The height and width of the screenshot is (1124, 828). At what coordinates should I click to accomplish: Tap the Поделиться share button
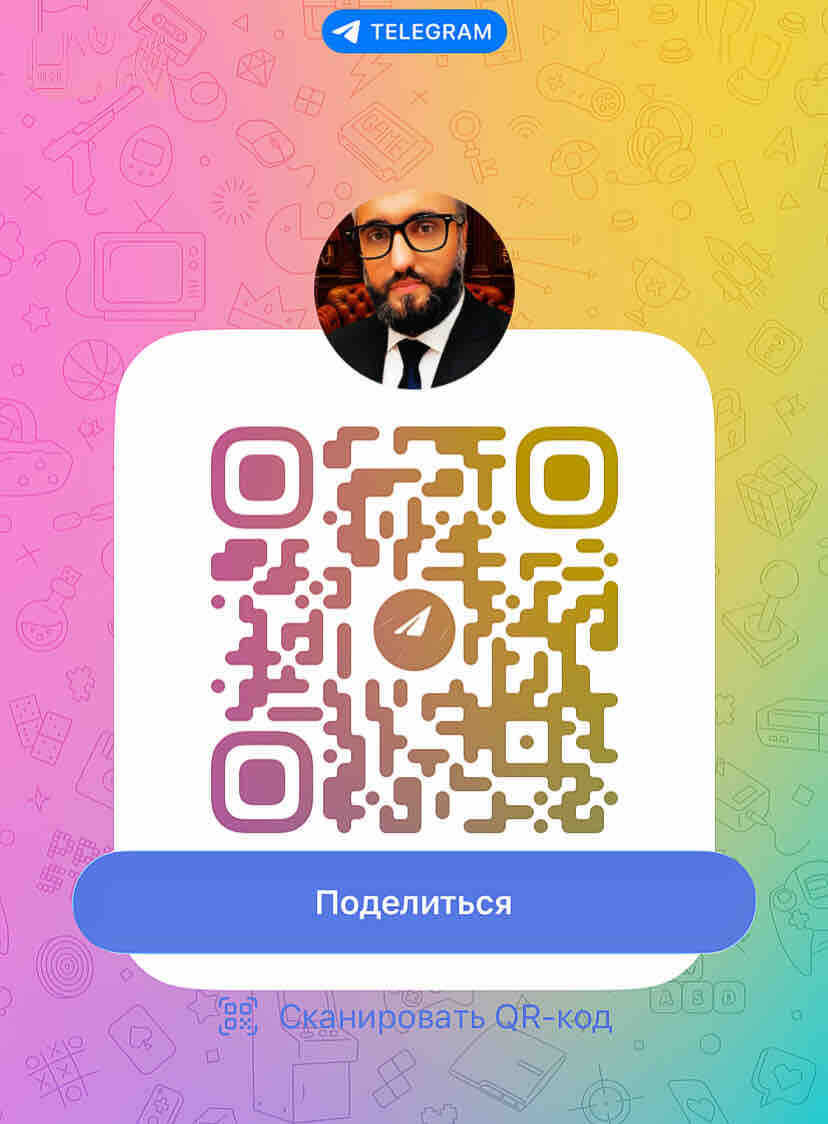pos(413,903)
